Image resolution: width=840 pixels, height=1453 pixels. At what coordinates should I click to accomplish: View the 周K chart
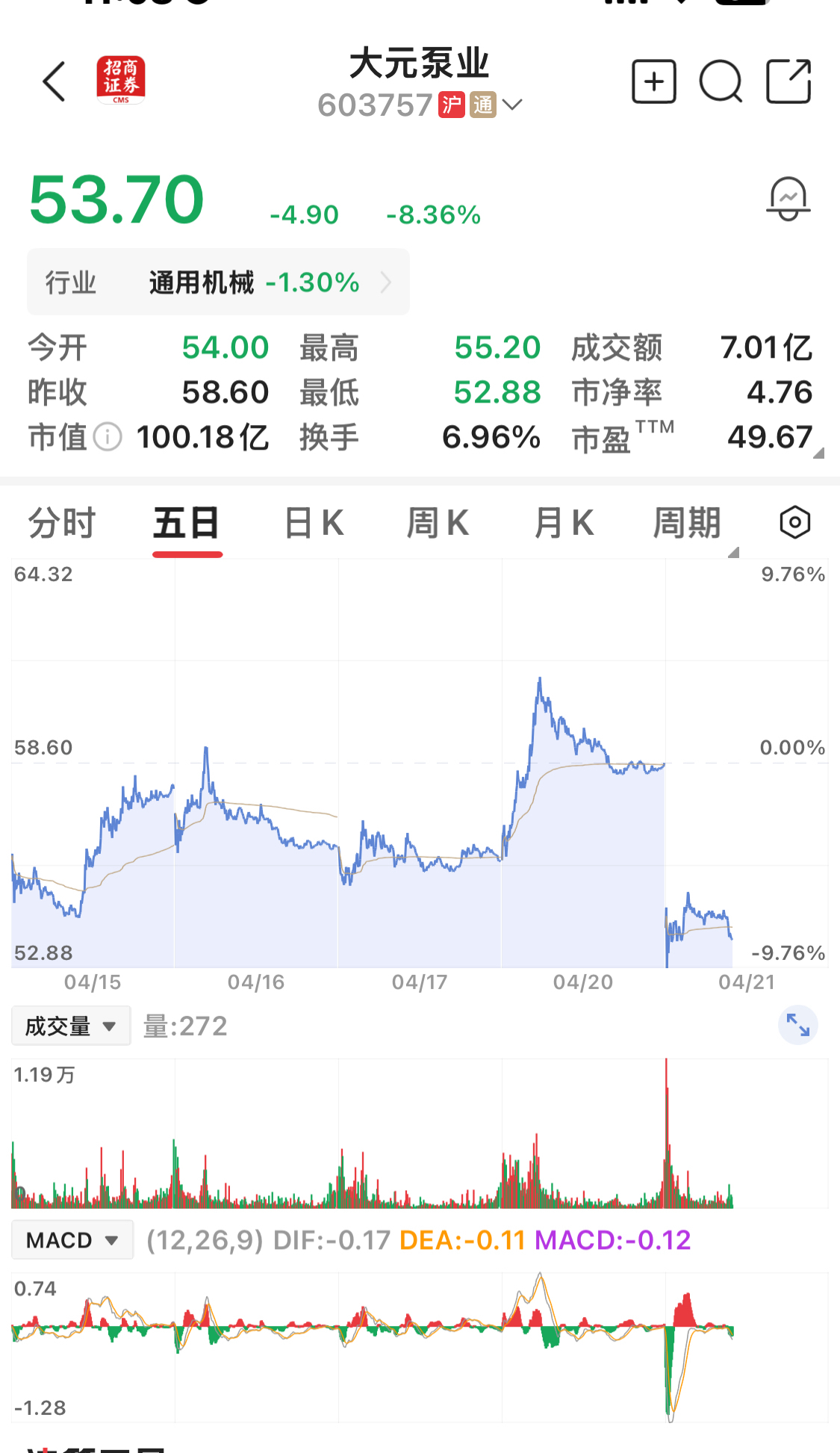pos(438,523)
